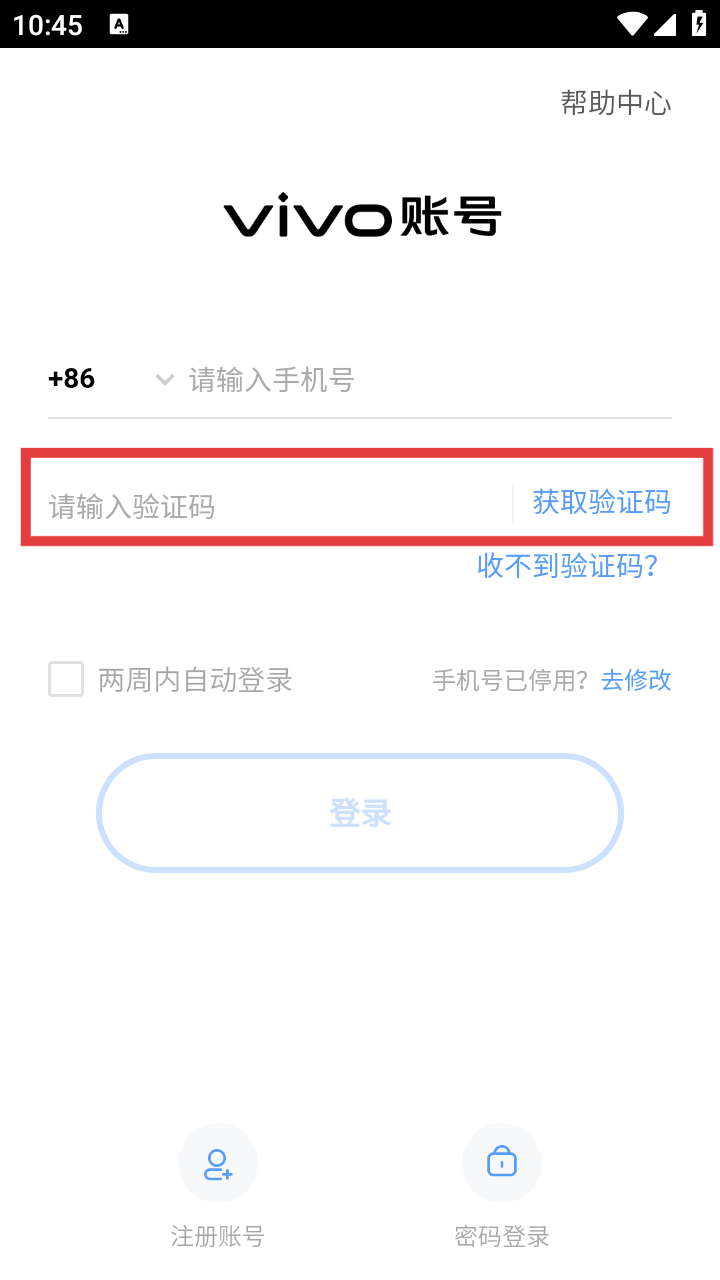720x1280 pixels.
Task: Tap the 登录 login button
Action: point(360,813)
